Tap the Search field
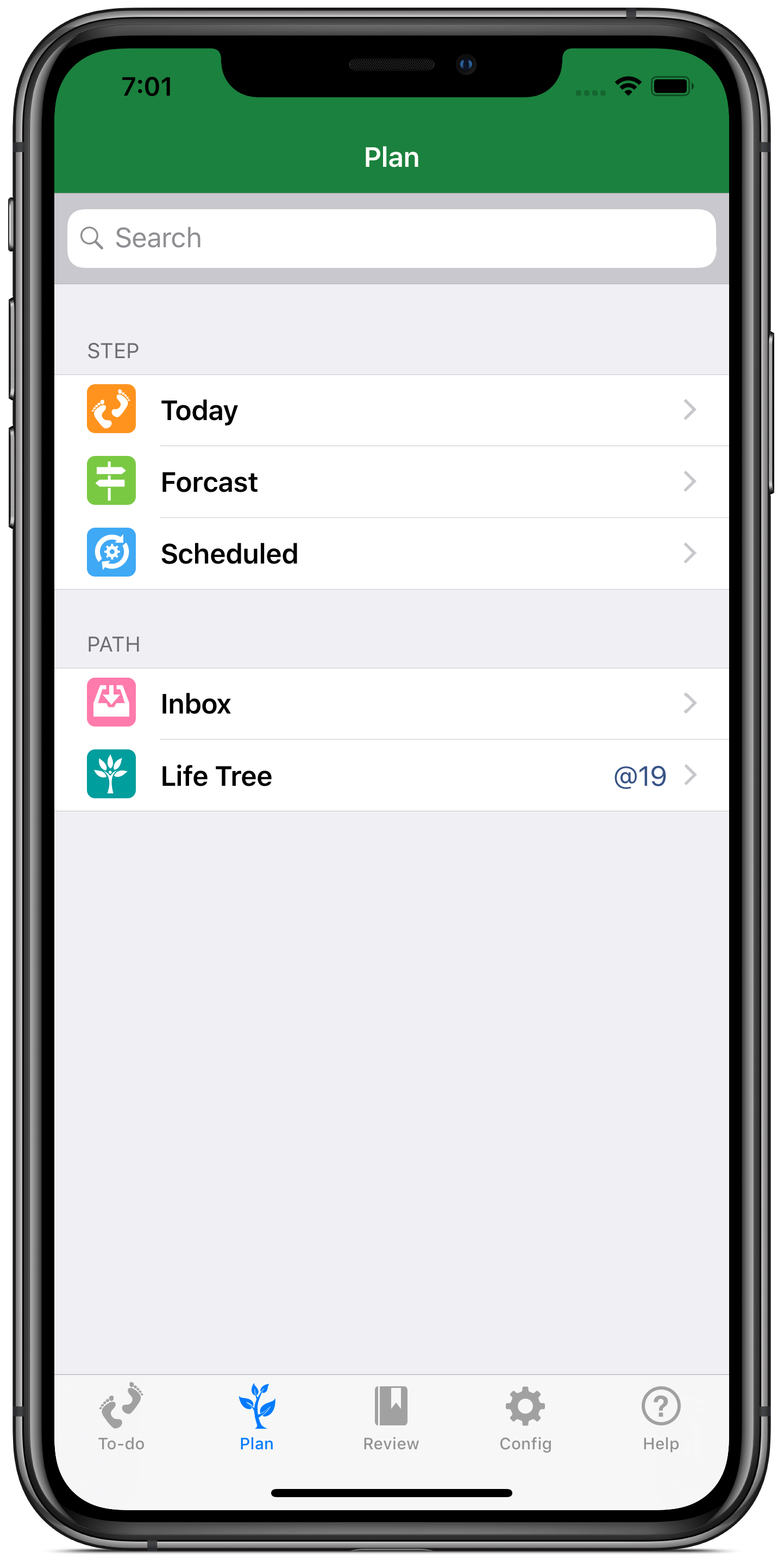This screenshot has height=1558, width=784. (392, 239)
